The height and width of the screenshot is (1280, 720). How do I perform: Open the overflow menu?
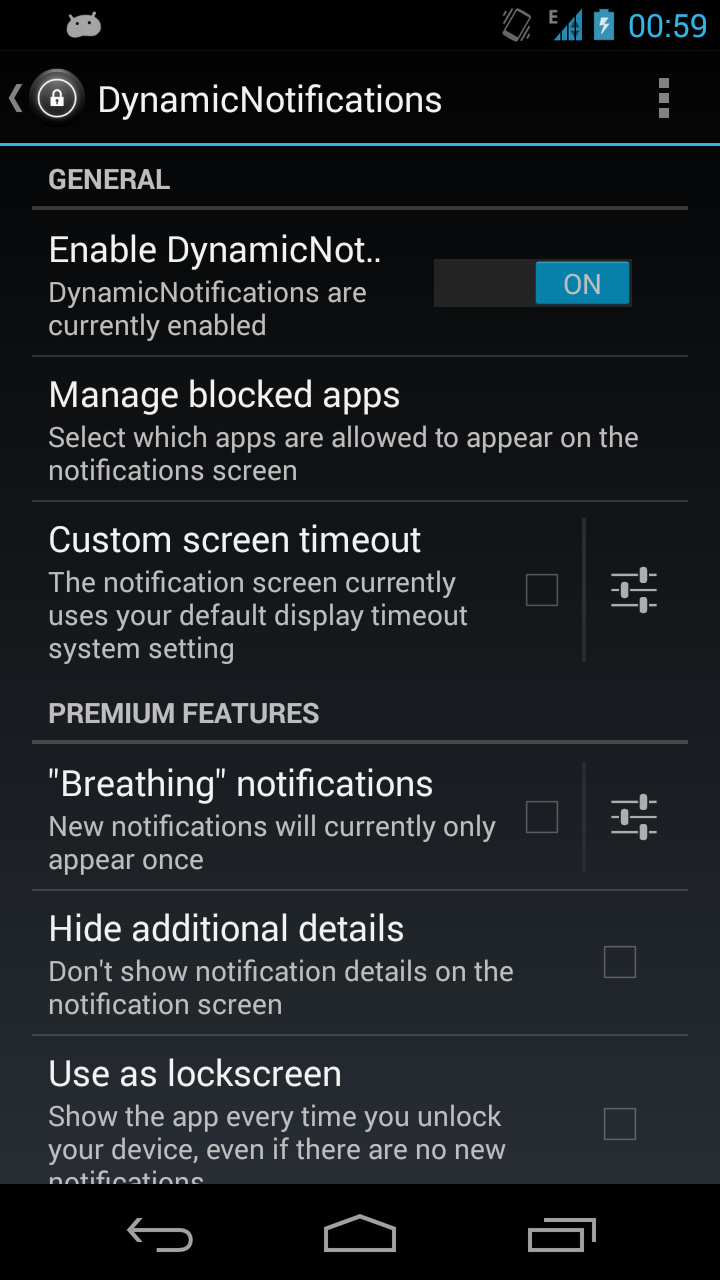[663, 98]
